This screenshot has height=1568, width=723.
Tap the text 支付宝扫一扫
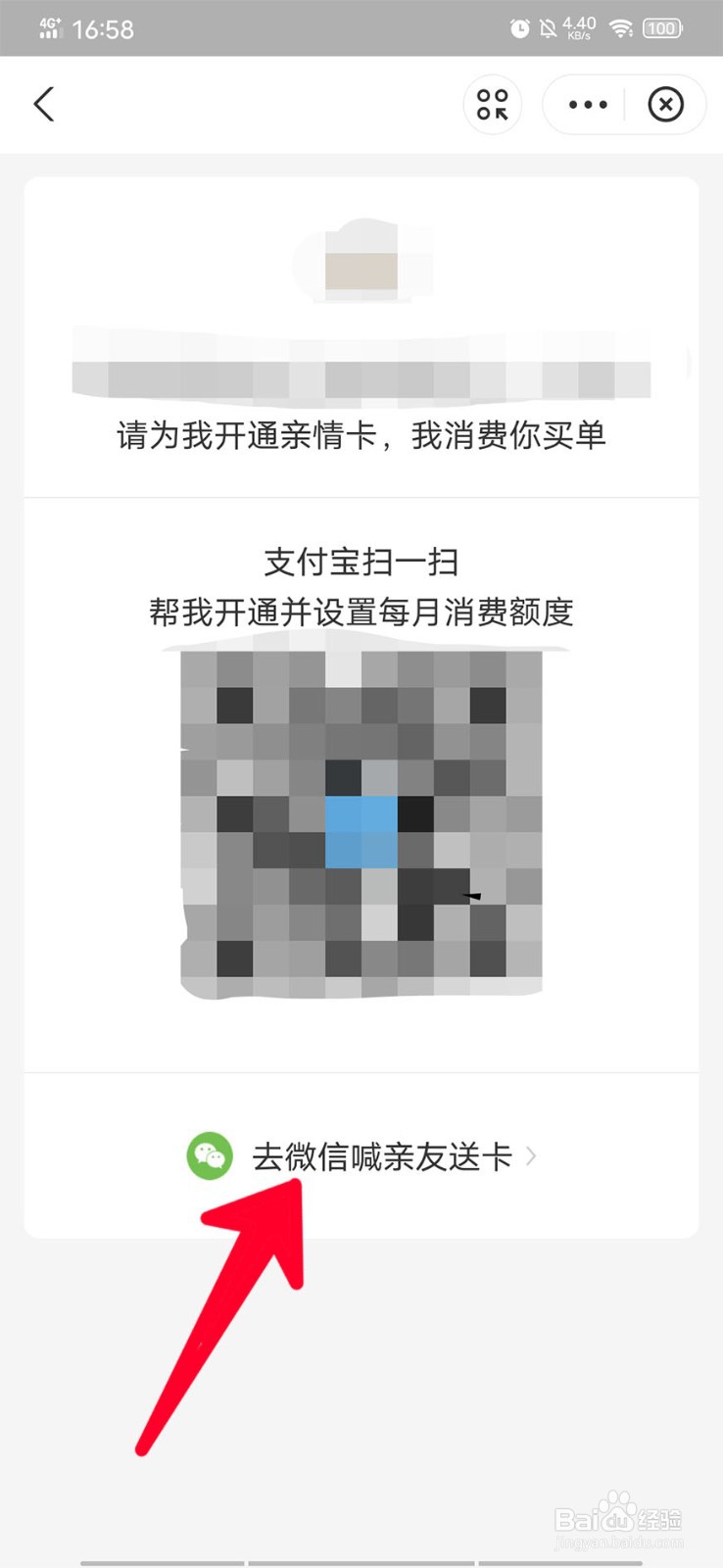click(361, 562)
